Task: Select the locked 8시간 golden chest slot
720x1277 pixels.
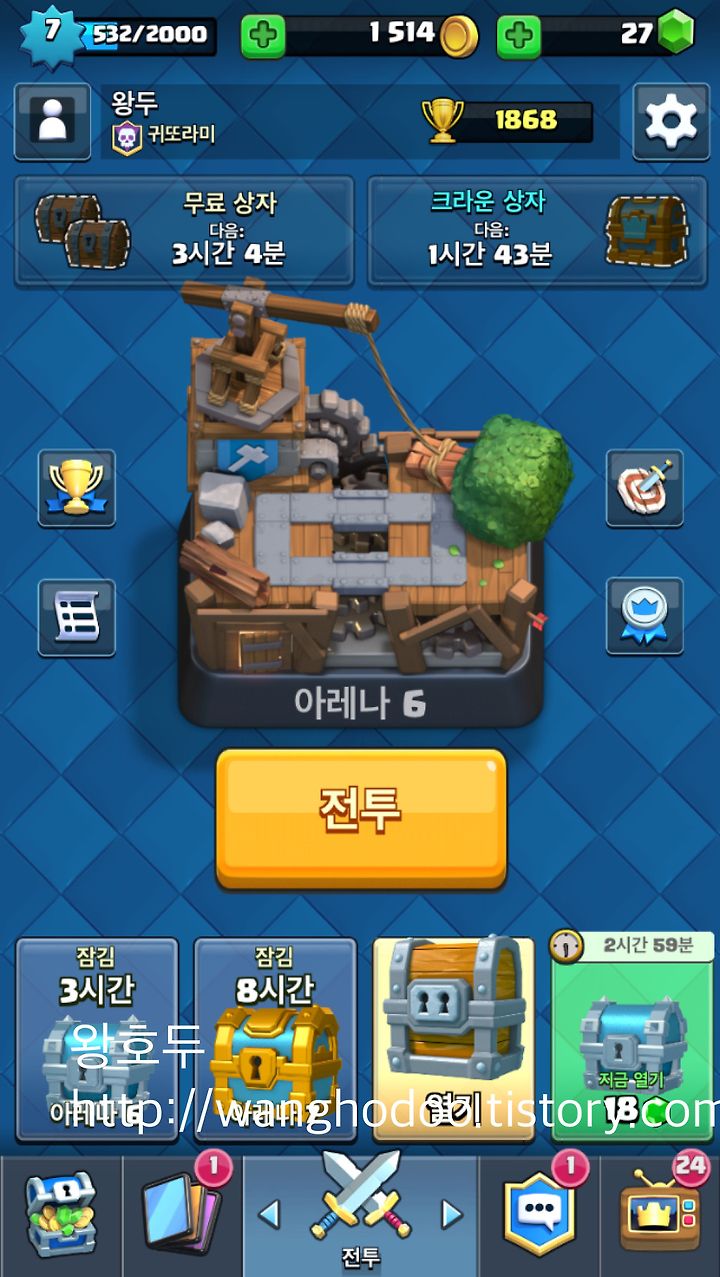Action: pos(275,1039)
